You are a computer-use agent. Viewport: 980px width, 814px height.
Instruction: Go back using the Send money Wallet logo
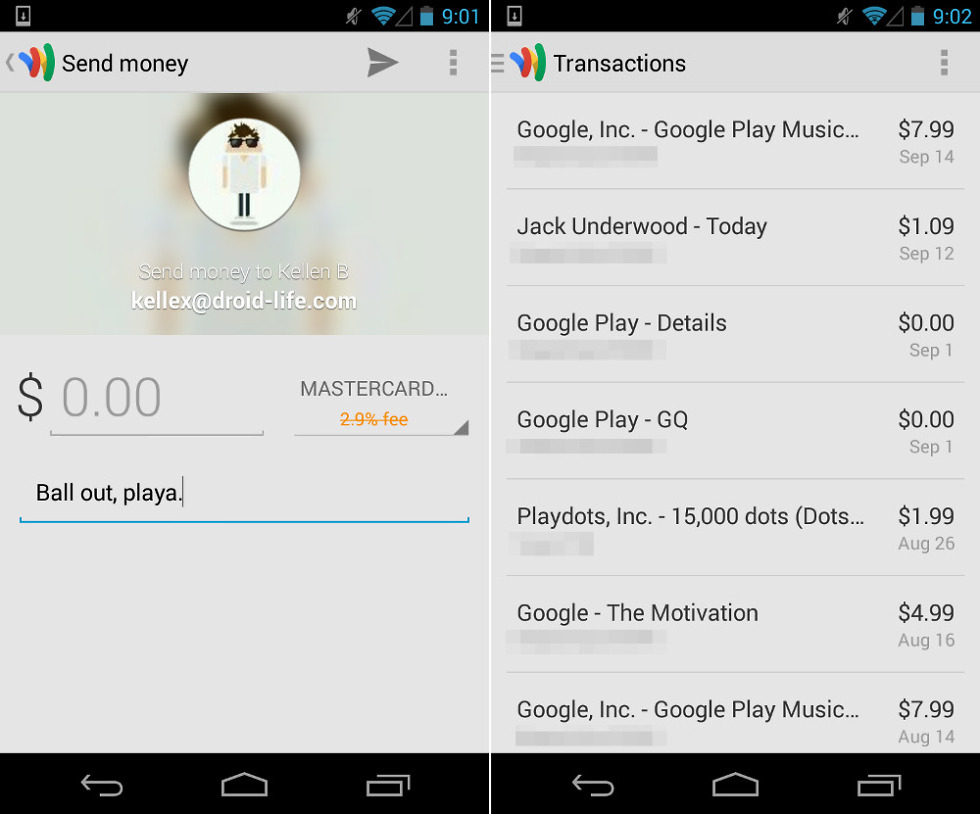pos(30,63)
